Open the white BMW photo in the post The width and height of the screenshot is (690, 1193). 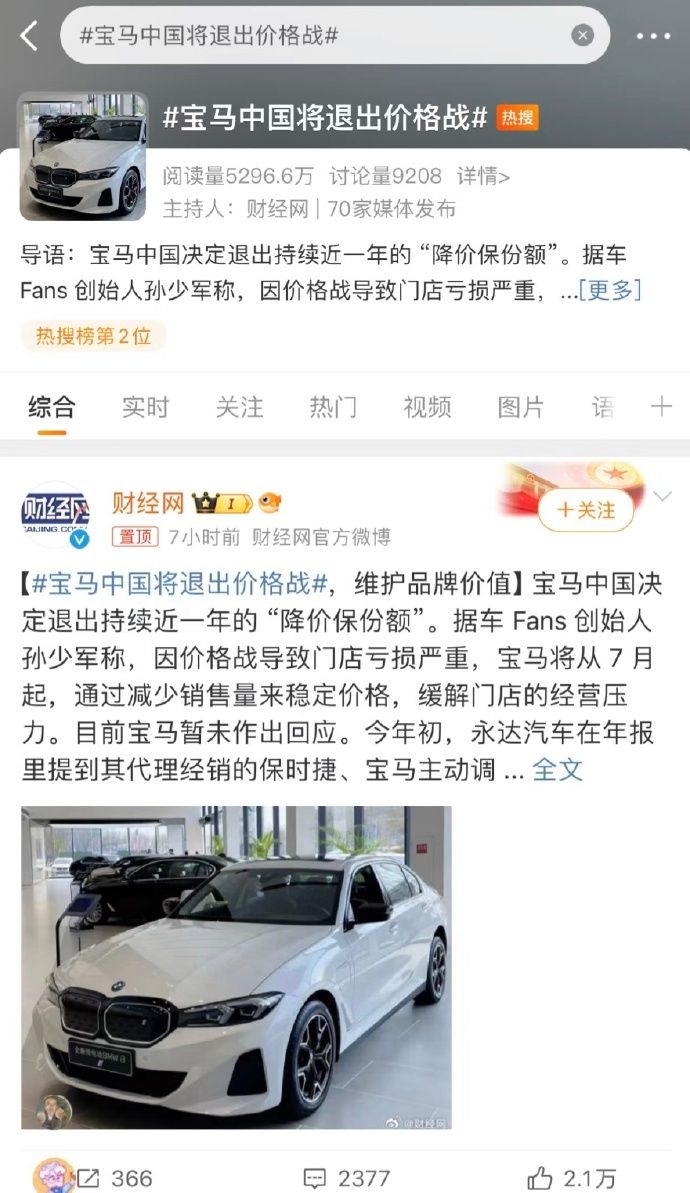(x=236, y=967)
